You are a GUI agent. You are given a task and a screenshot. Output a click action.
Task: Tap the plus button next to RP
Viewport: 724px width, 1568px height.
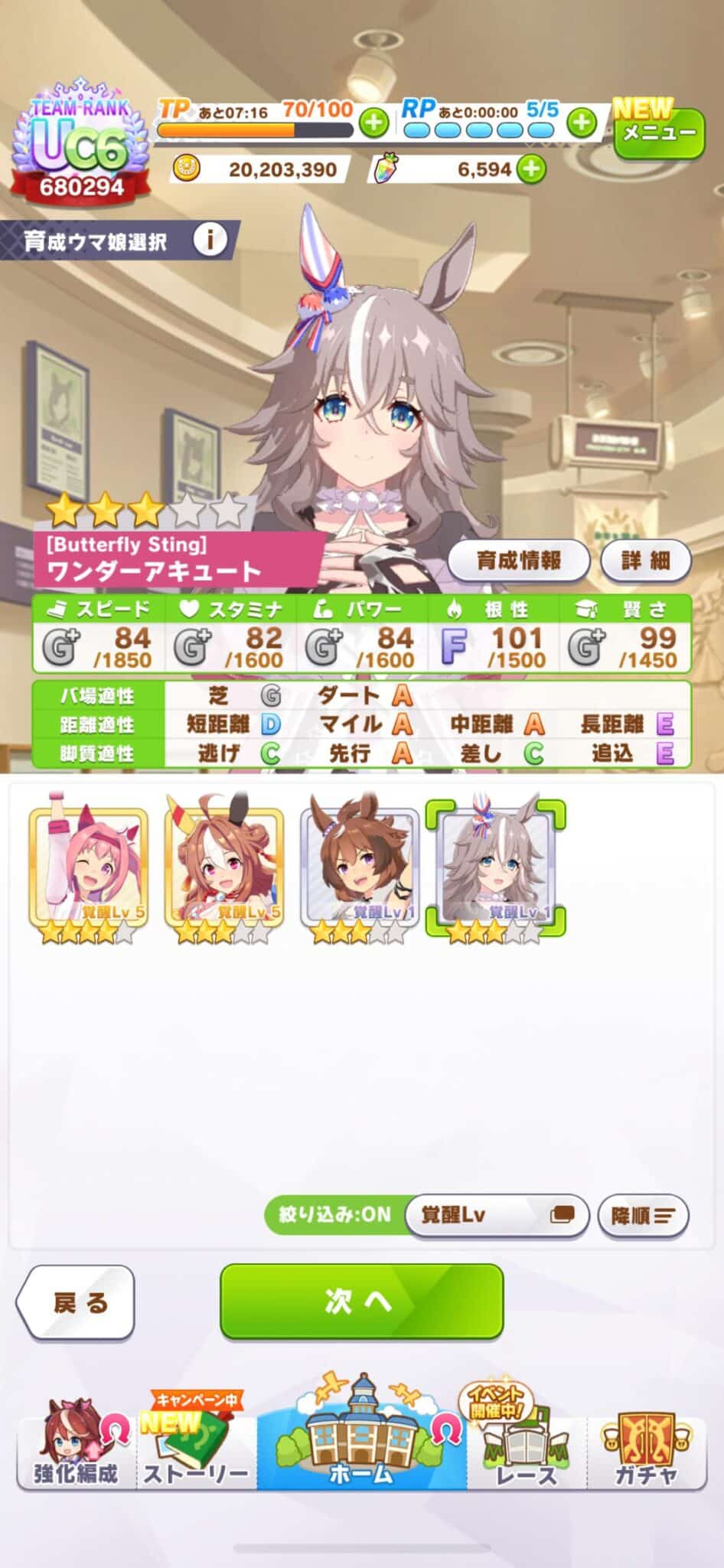[582, 122]
